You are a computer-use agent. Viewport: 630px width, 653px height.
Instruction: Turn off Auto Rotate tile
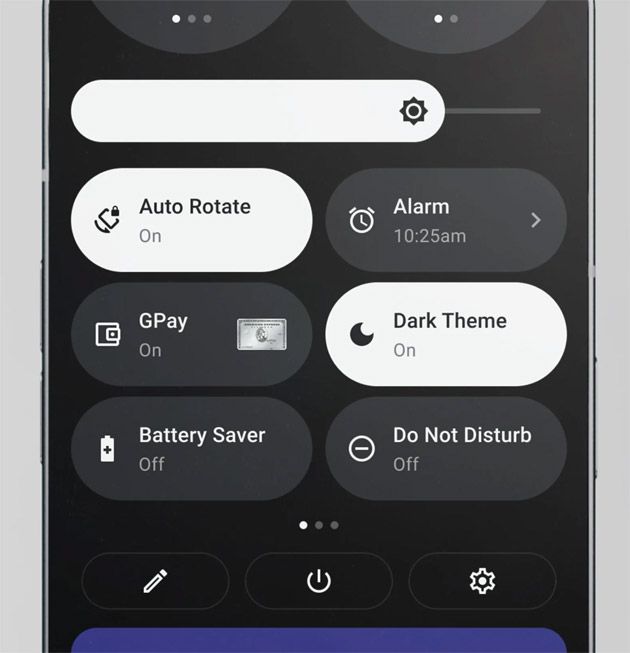click(x=191, y=220)
